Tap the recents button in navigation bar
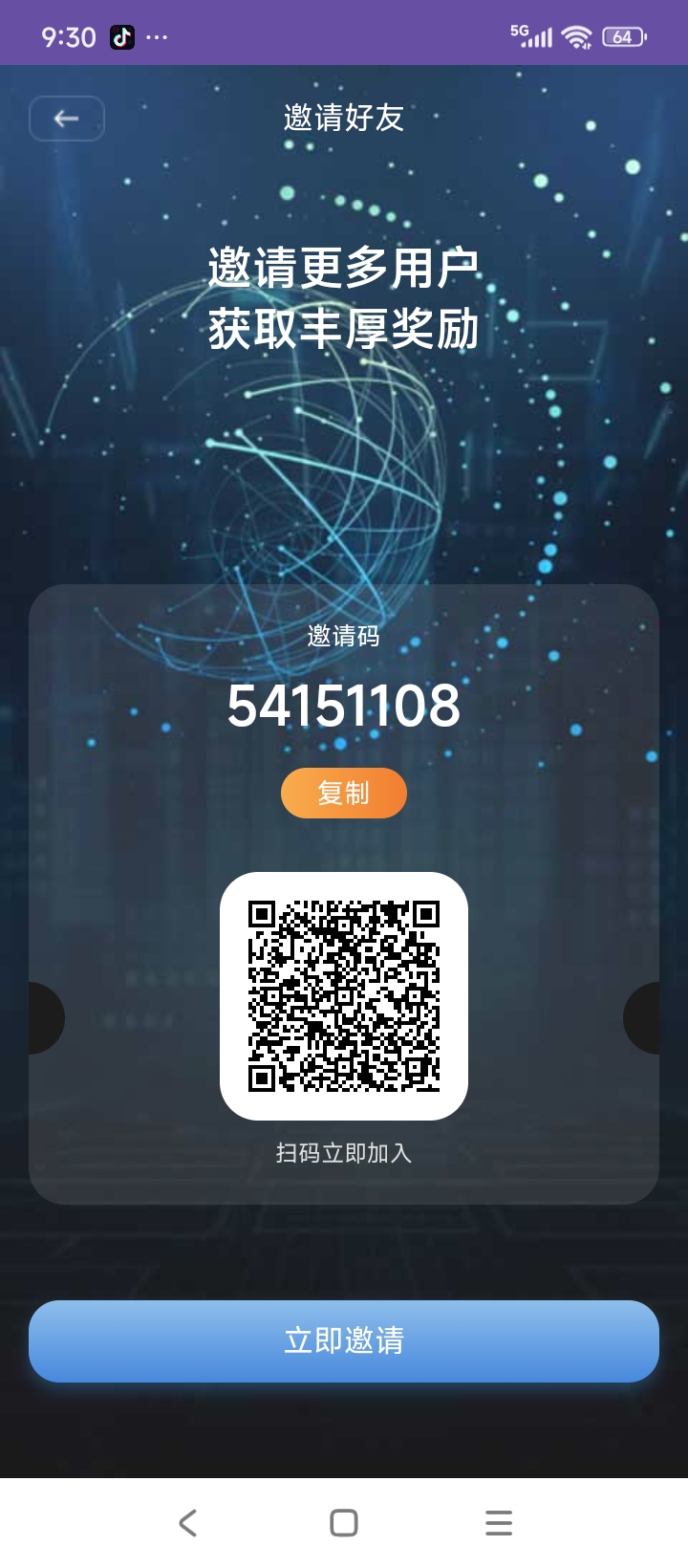The width and height of the screenshot is (688, 1568). pyautogui.click(x=497, y=1523)
